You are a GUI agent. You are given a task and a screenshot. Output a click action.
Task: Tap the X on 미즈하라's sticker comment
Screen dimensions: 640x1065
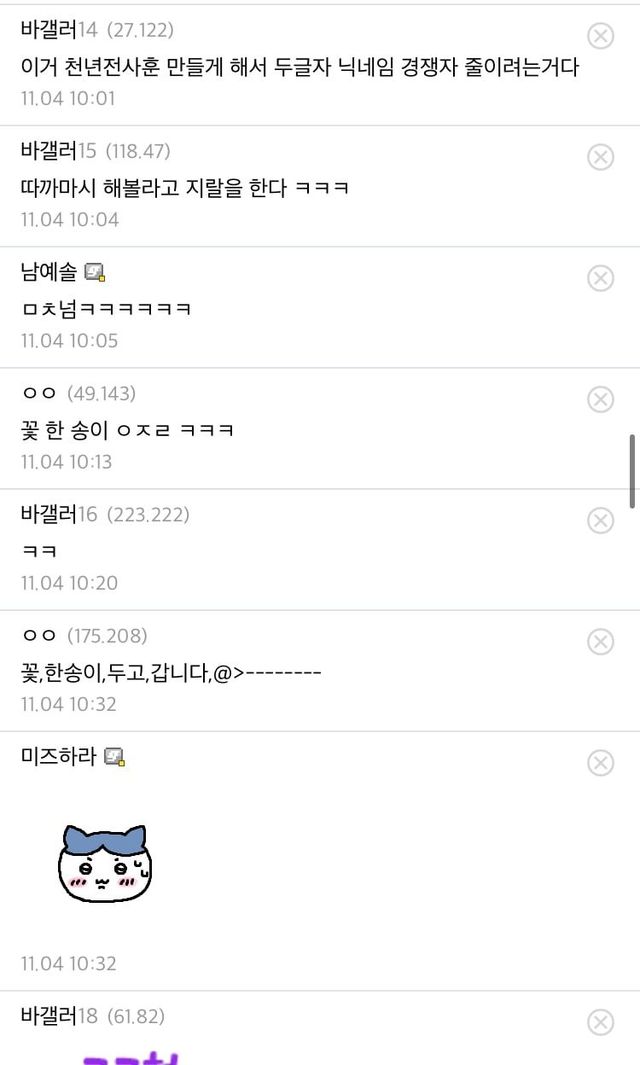600,763
